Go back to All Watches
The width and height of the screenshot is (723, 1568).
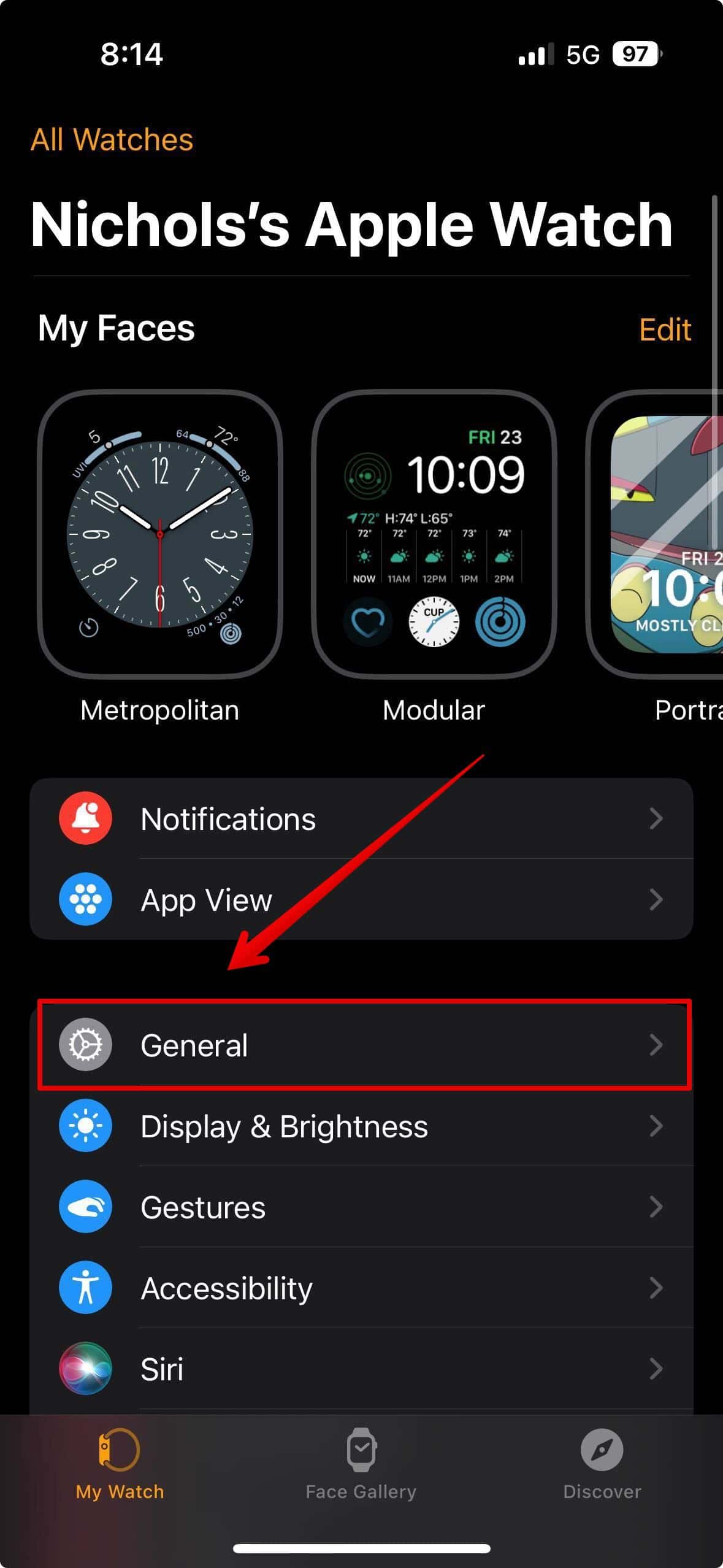click(x=112, y=139)
